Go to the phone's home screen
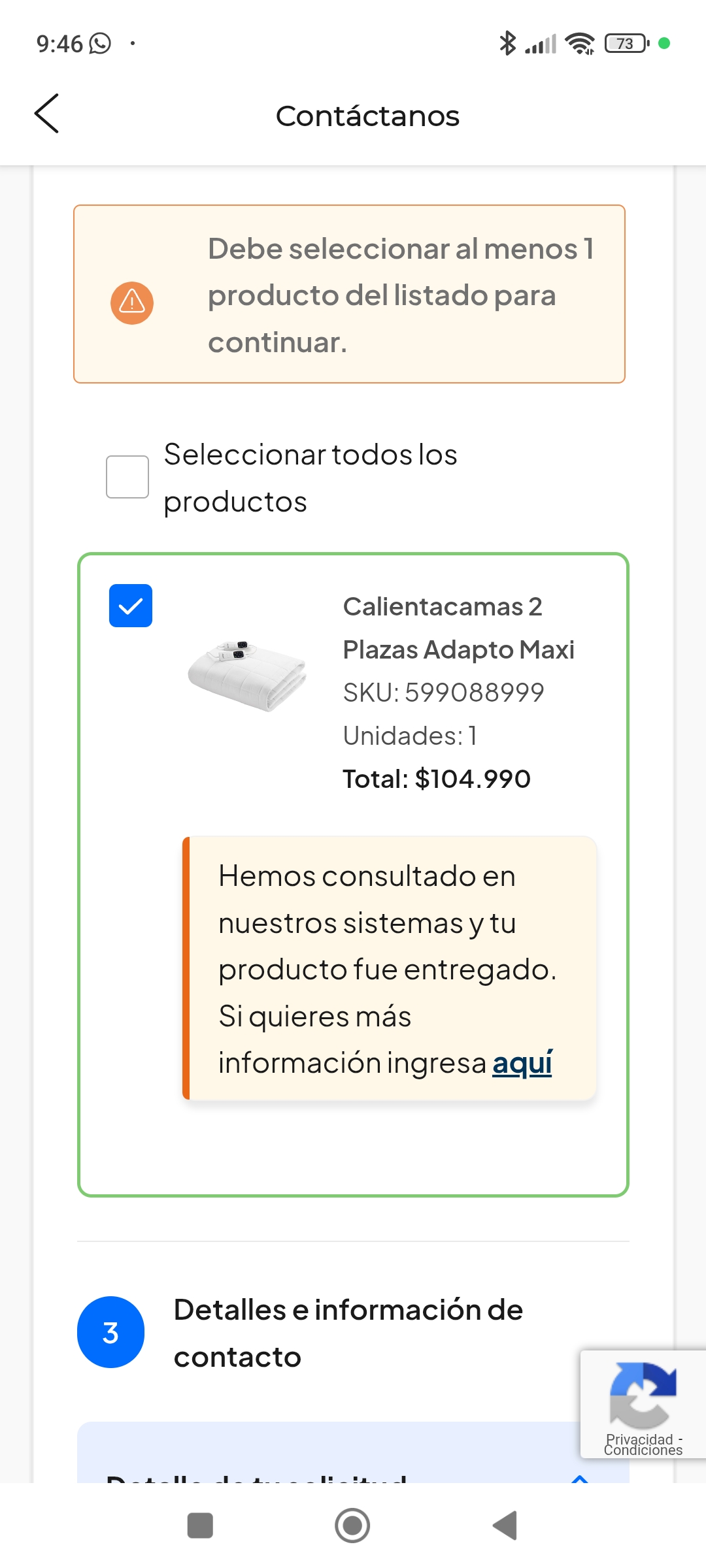 pyautogui.click(x=352, y=1526)
